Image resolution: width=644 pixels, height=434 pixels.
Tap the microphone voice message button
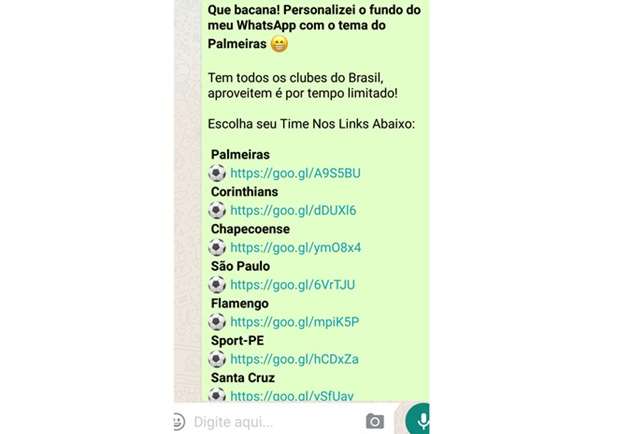point(420,421)
